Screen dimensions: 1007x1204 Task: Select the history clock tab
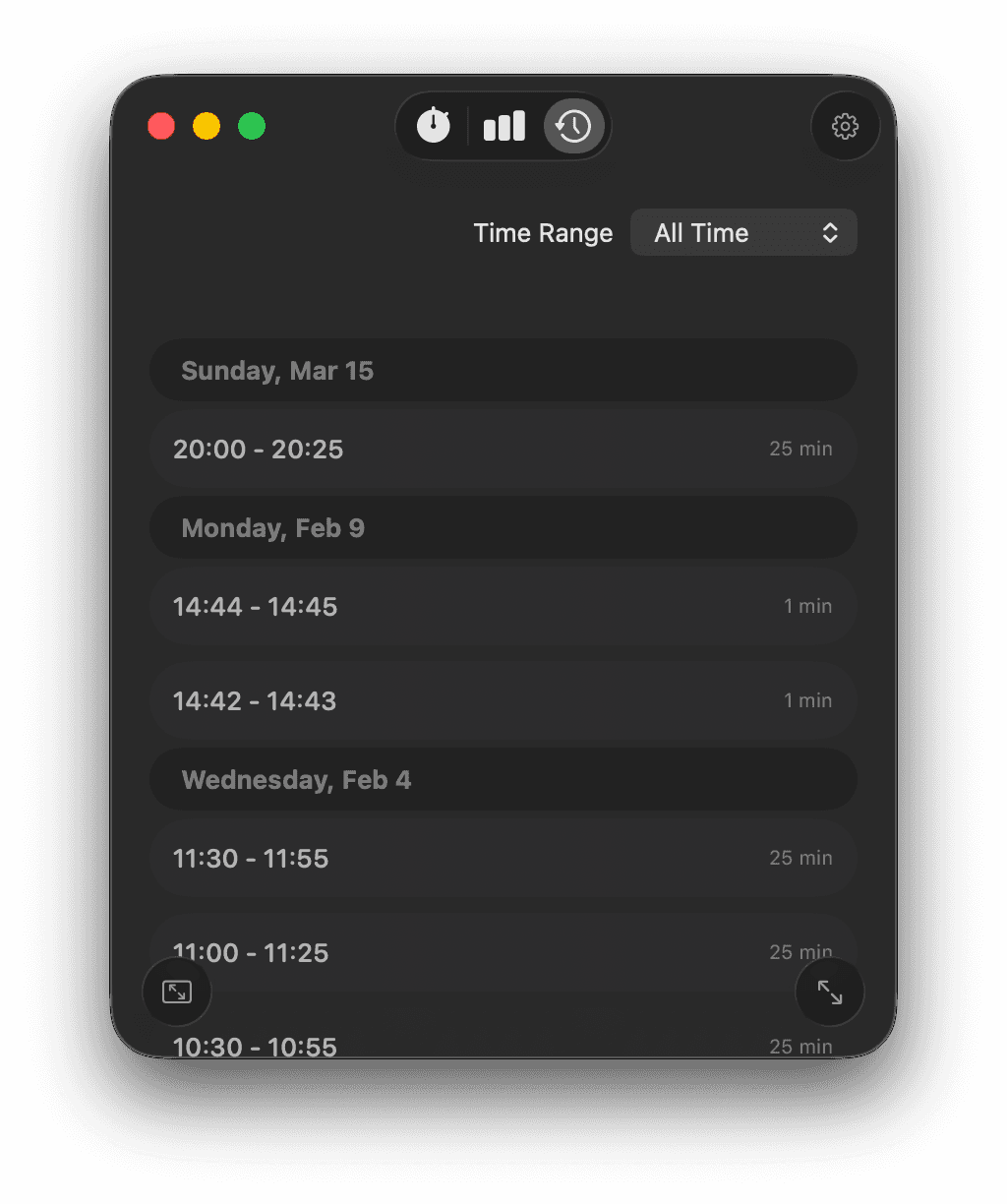(574, 126)
